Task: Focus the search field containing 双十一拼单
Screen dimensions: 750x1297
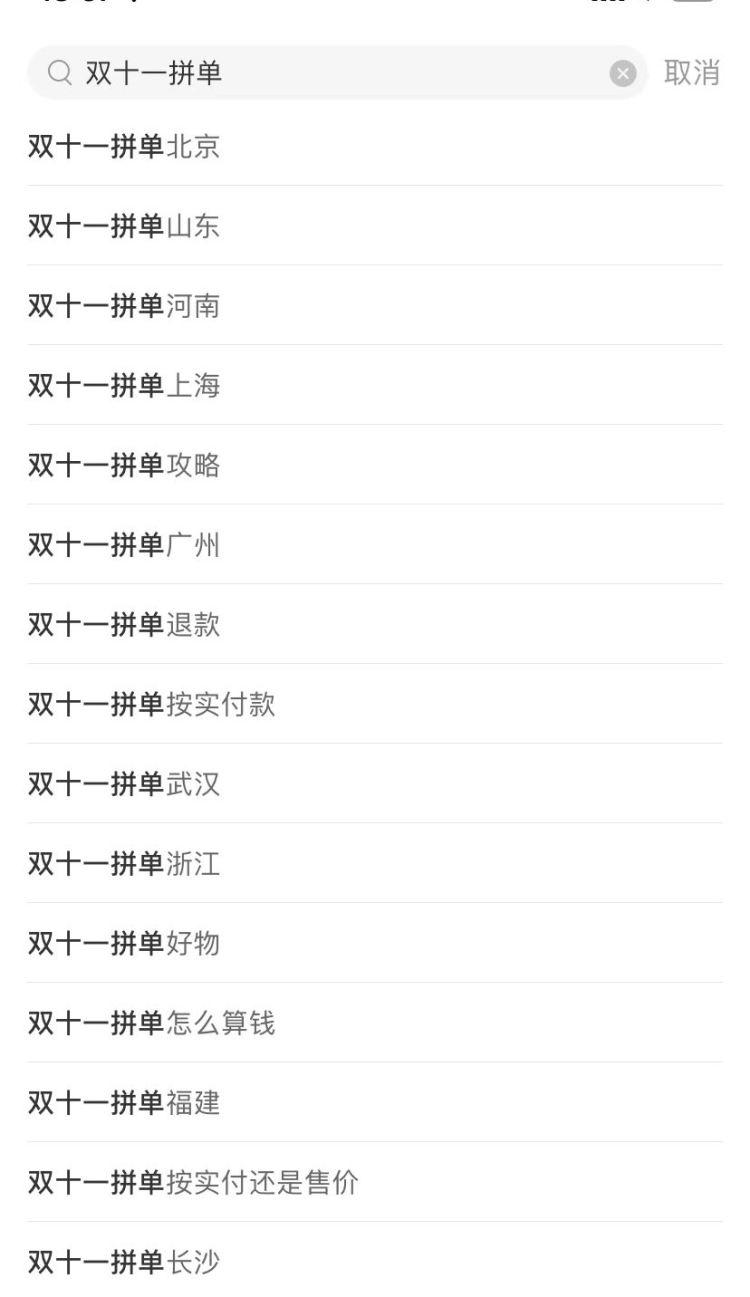Action: (338, 73)
